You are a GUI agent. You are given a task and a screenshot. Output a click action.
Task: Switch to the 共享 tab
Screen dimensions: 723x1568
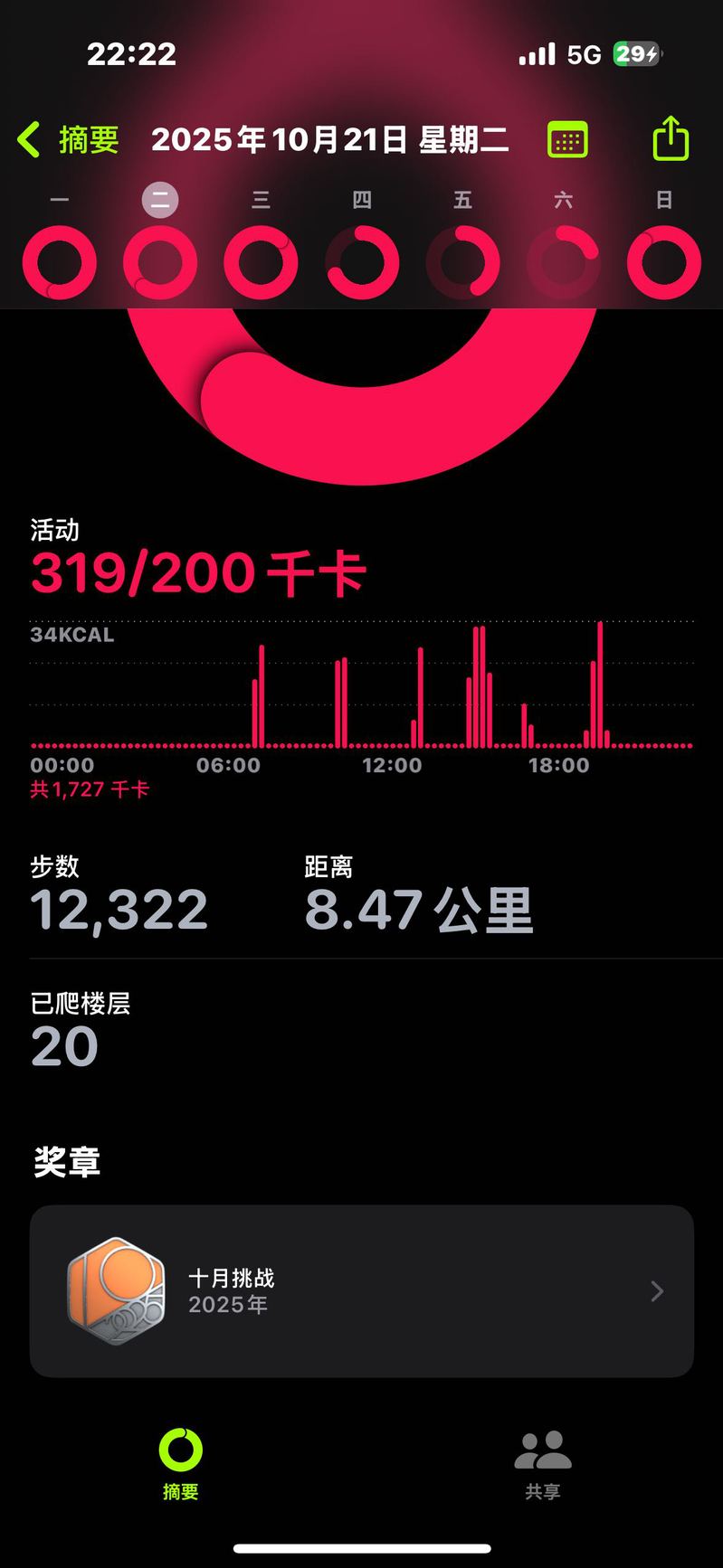pyautogui.click(x=542, y=1465)
